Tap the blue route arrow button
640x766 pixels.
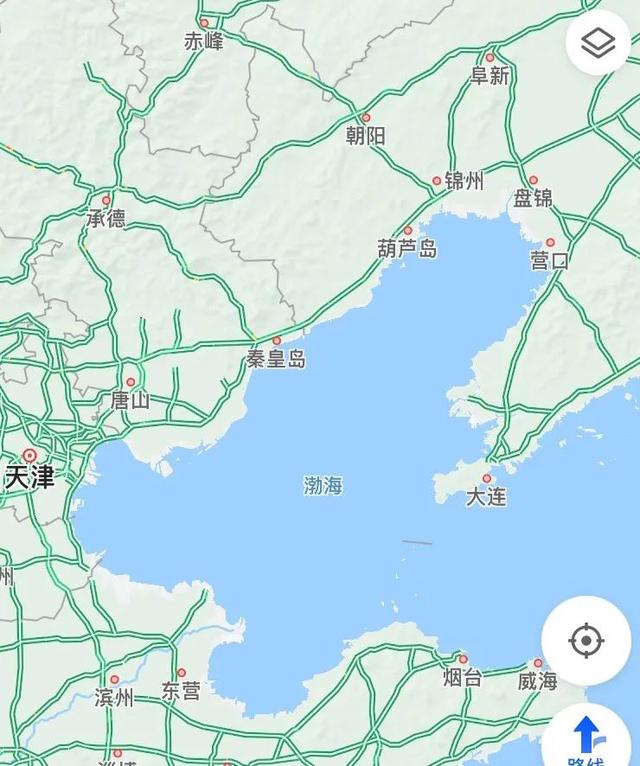(587, 735)
